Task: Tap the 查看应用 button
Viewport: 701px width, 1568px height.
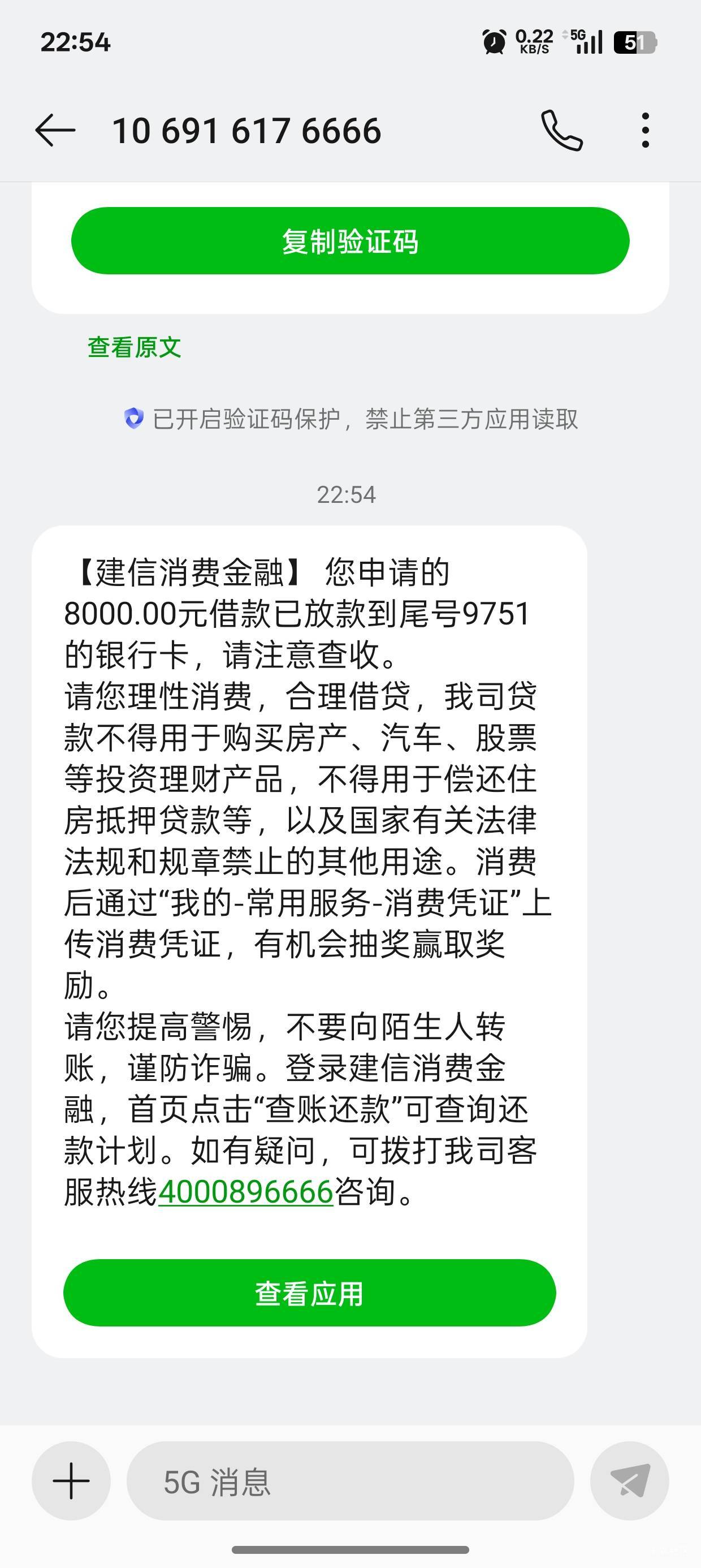Action: [x=310, y=1294]
